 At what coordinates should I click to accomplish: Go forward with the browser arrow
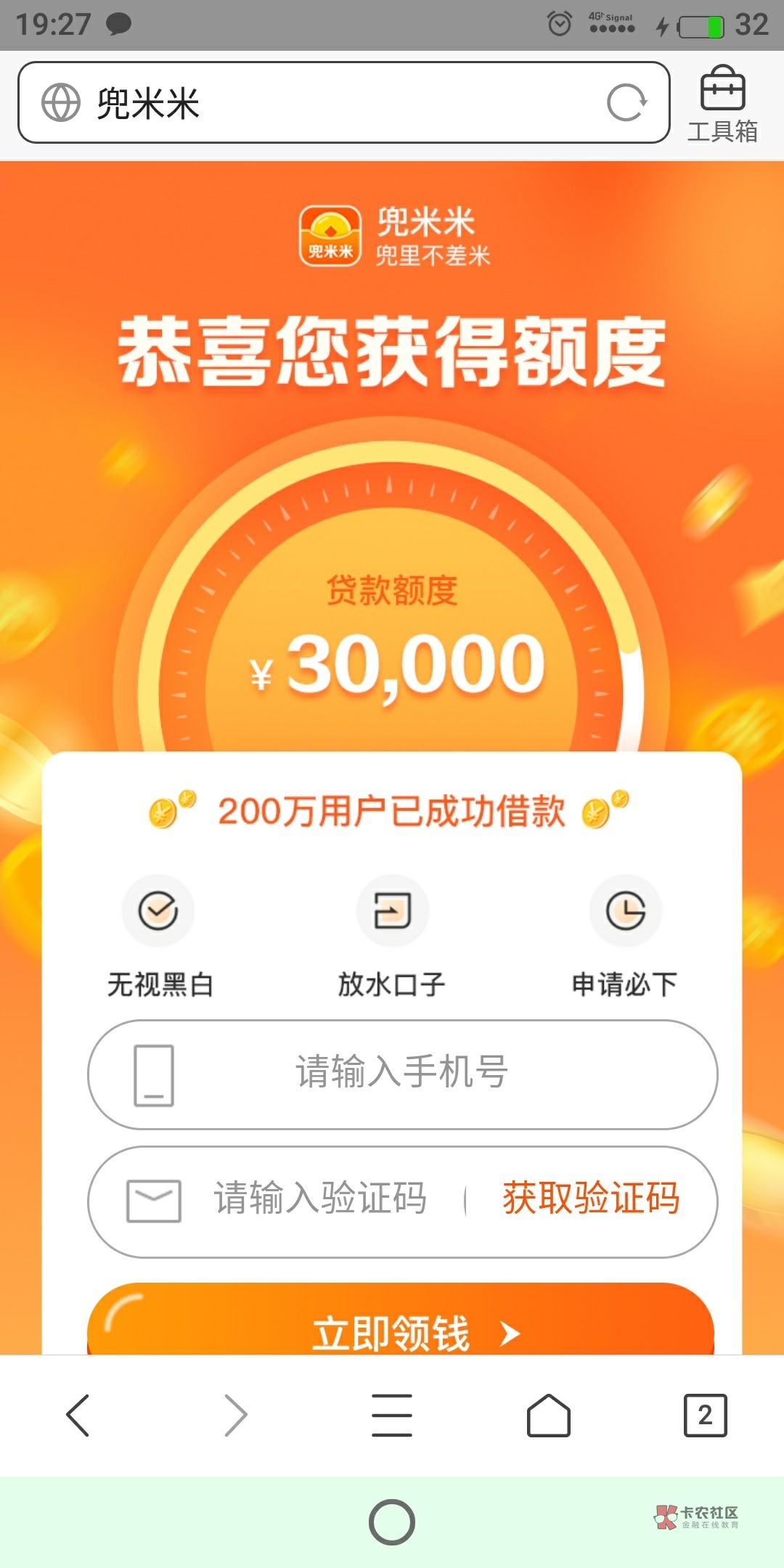[x=235, y=1416]
